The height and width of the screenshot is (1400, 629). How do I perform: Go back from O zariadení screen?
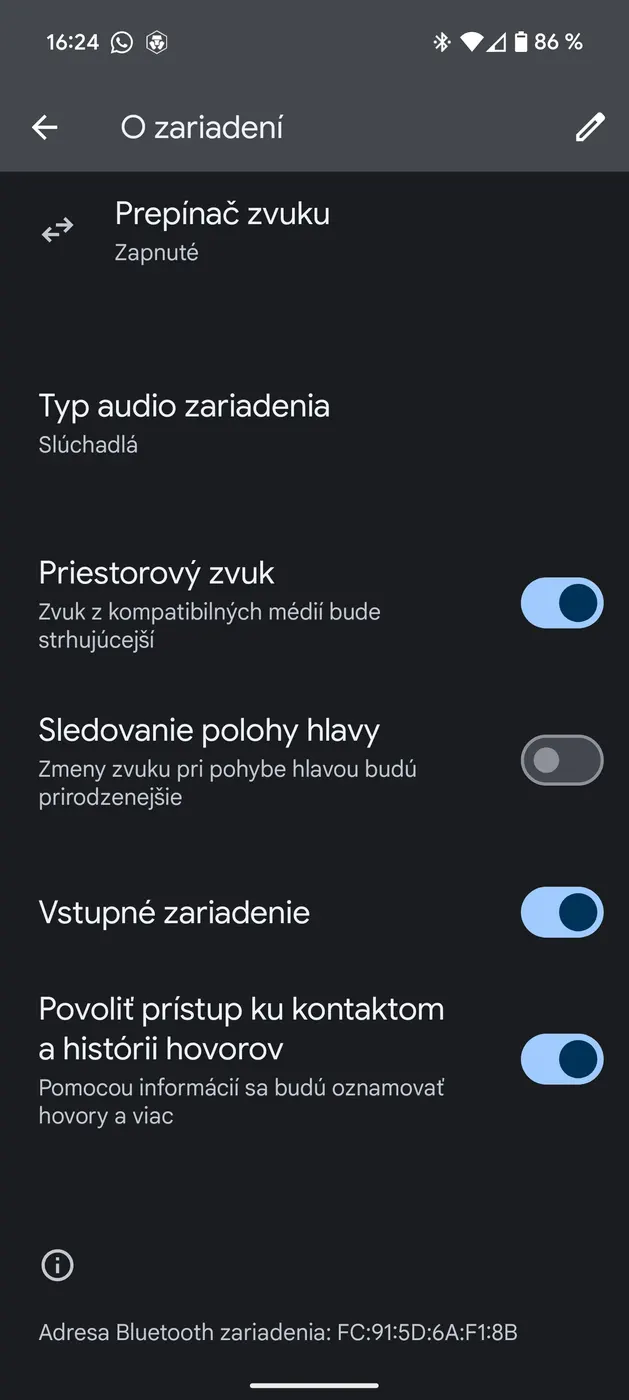pos(45,127)
